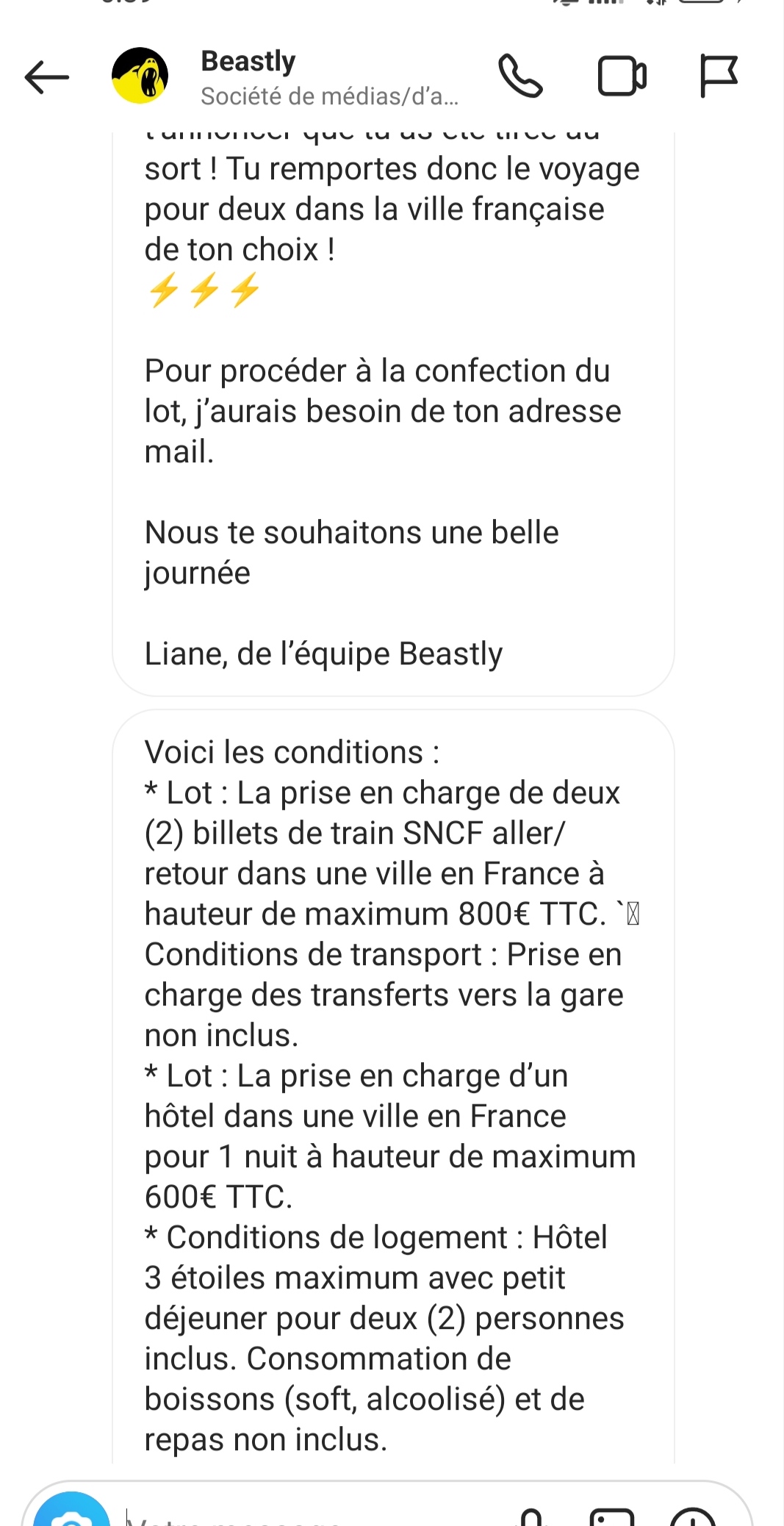Go back to the messages list
This screenshot has height=1526, width=784.
pos(47,76)
